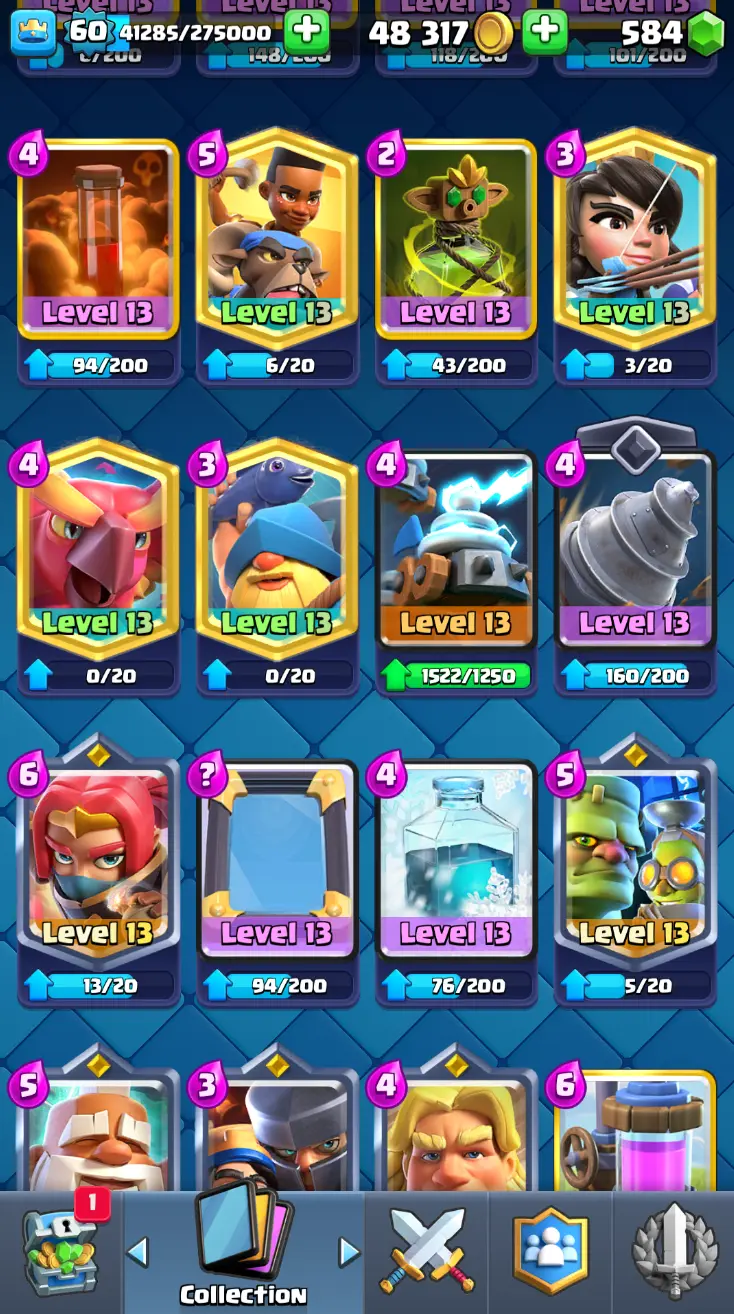This screenshot has height=1314, width=734.
Task: Select the archer girl card with 3/20
Action: pos(634,240)
